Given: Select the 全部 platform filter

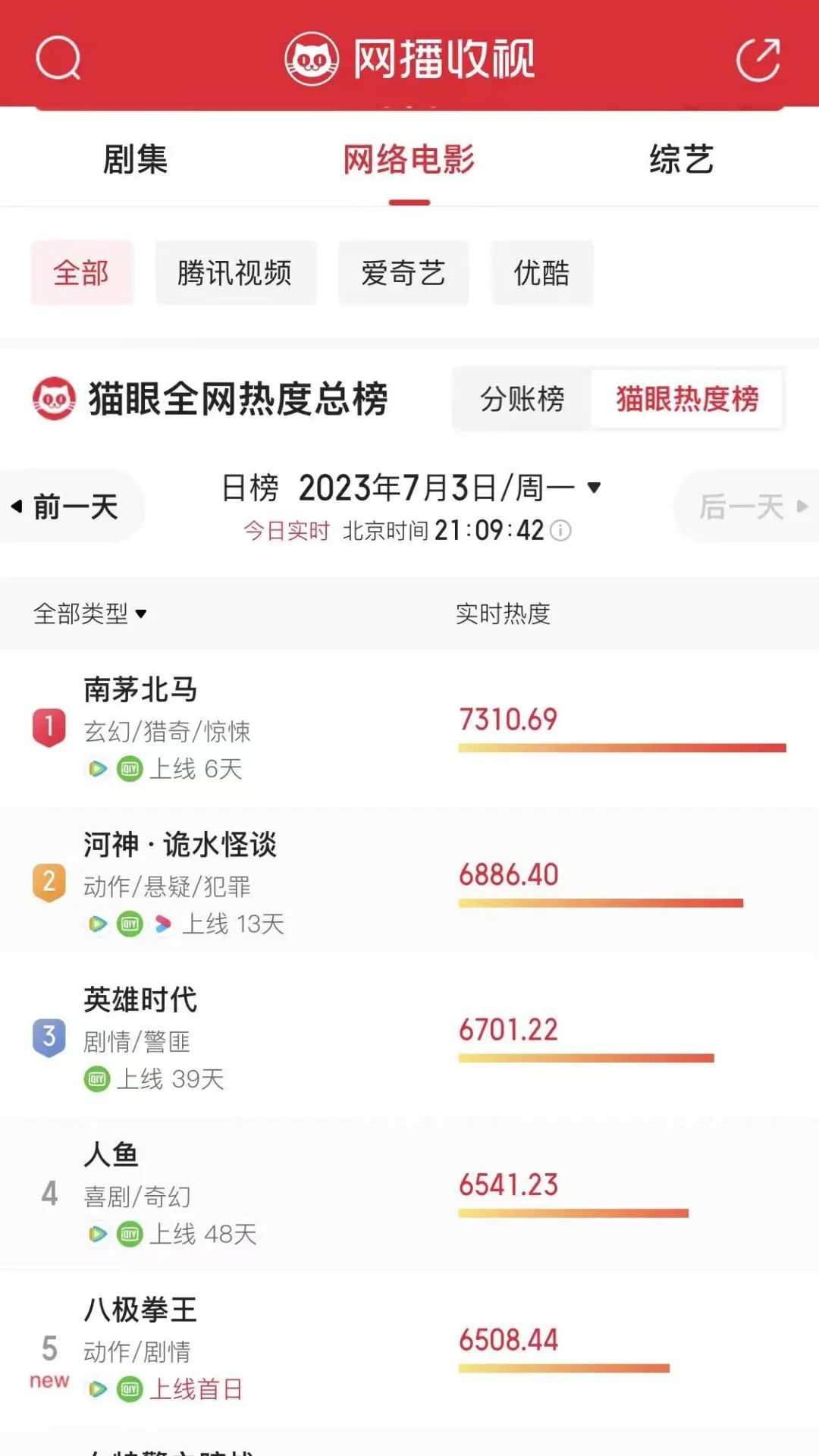Looking at the screenshot, I should [x=81, y=273].
